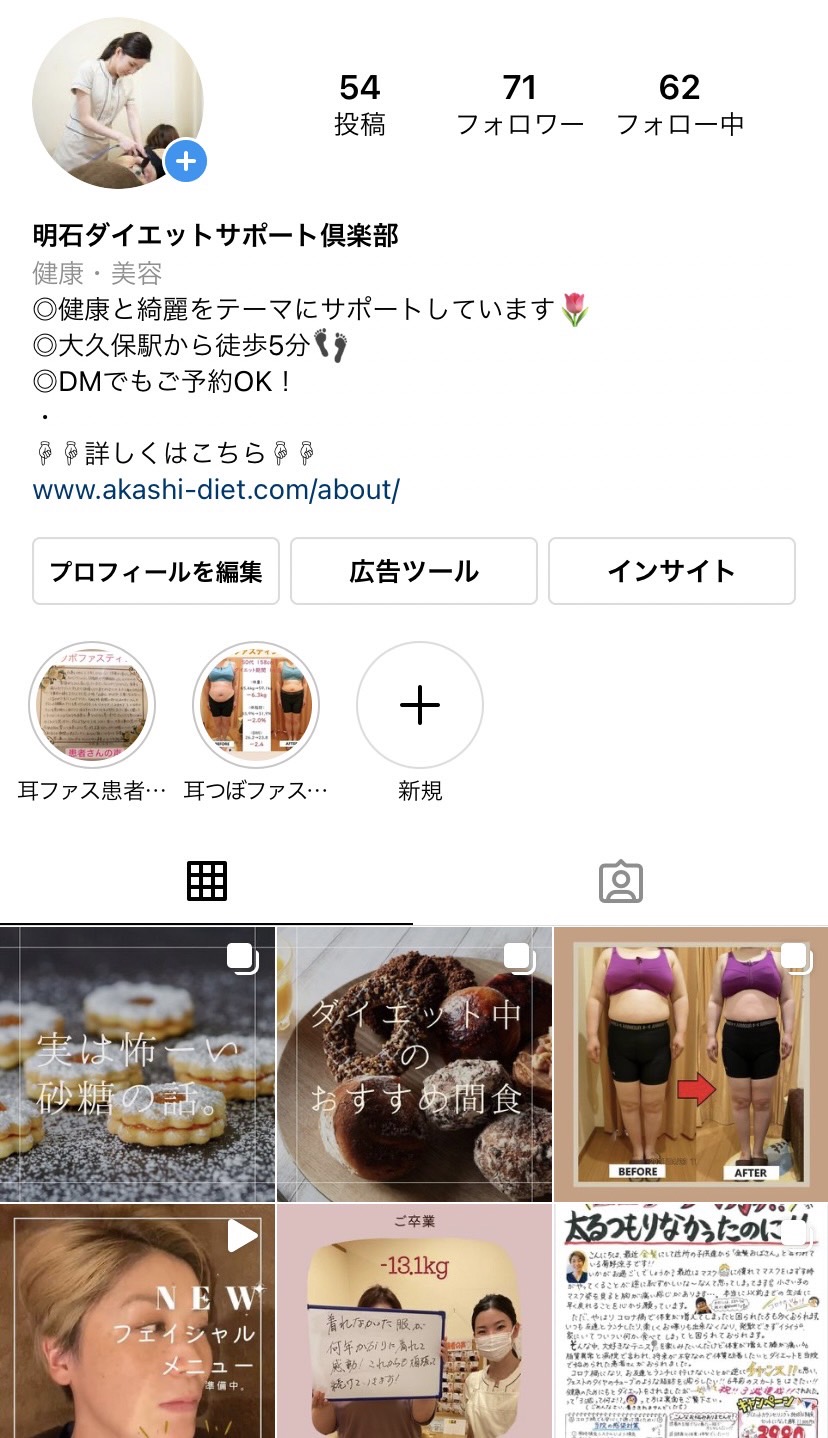Open インサイト

(671, 571)
